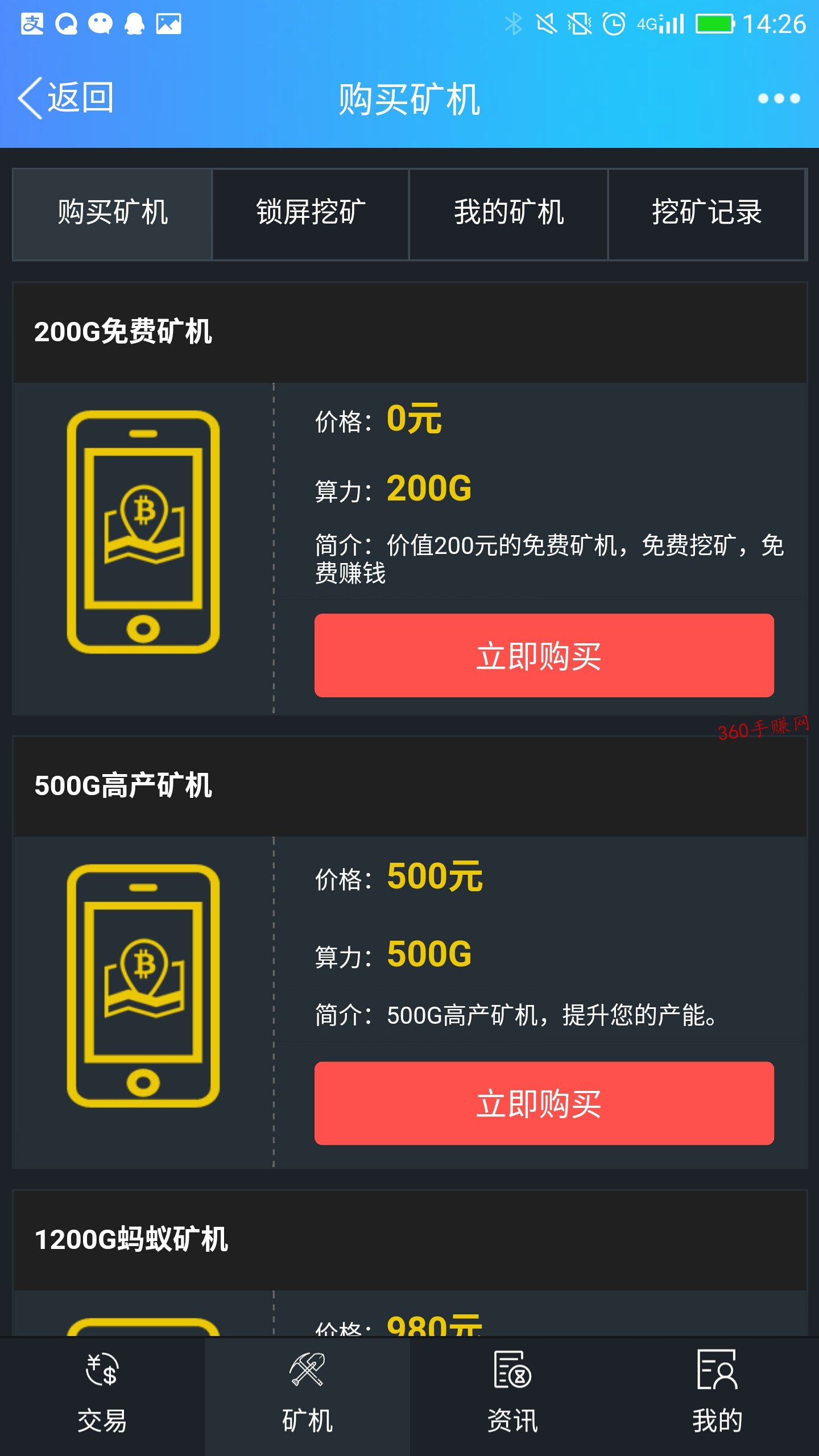The image size is (819, 1456).
Task: Open the three-dot overflow menu
Action: click(x=779, y=98)
